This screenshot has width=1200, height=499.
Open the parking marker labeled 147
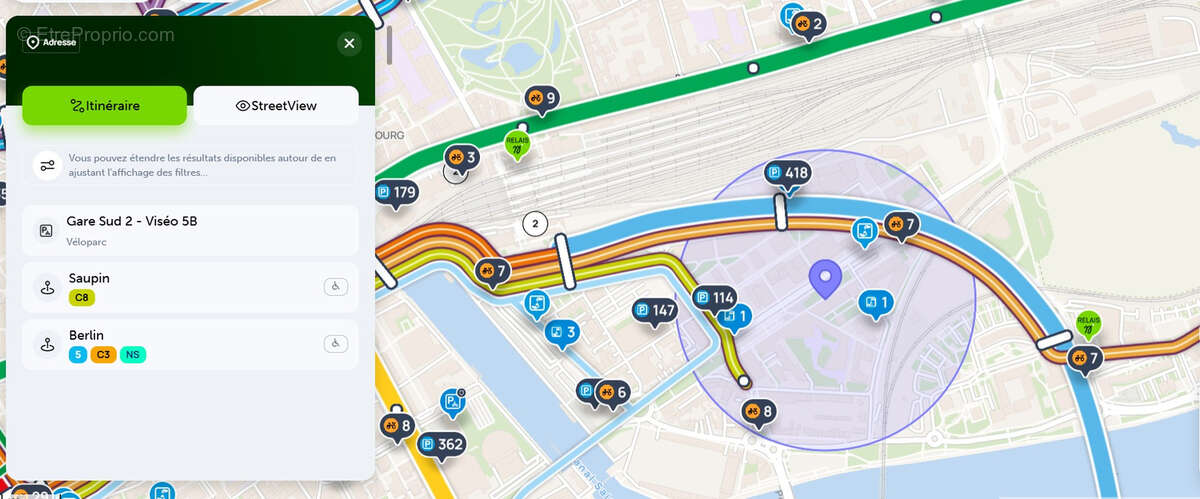654,311
